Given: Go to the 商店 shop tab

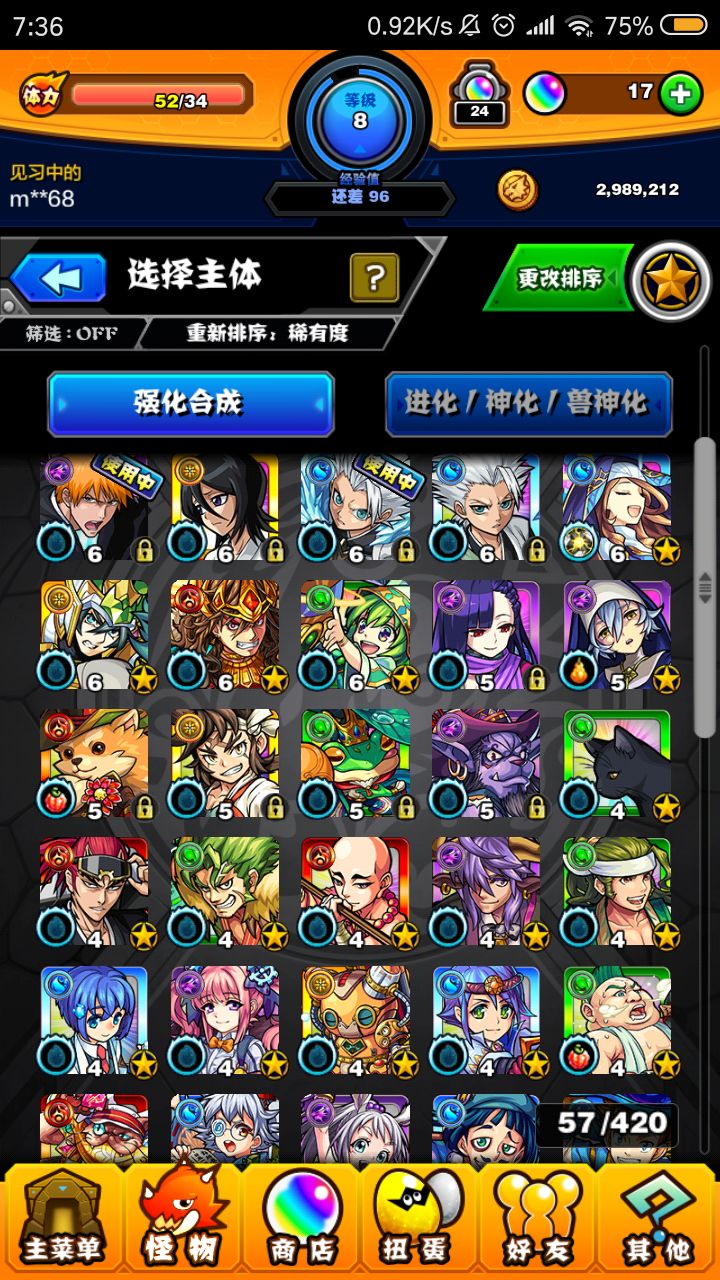Looking at the screenshot, I should 301,1218.
